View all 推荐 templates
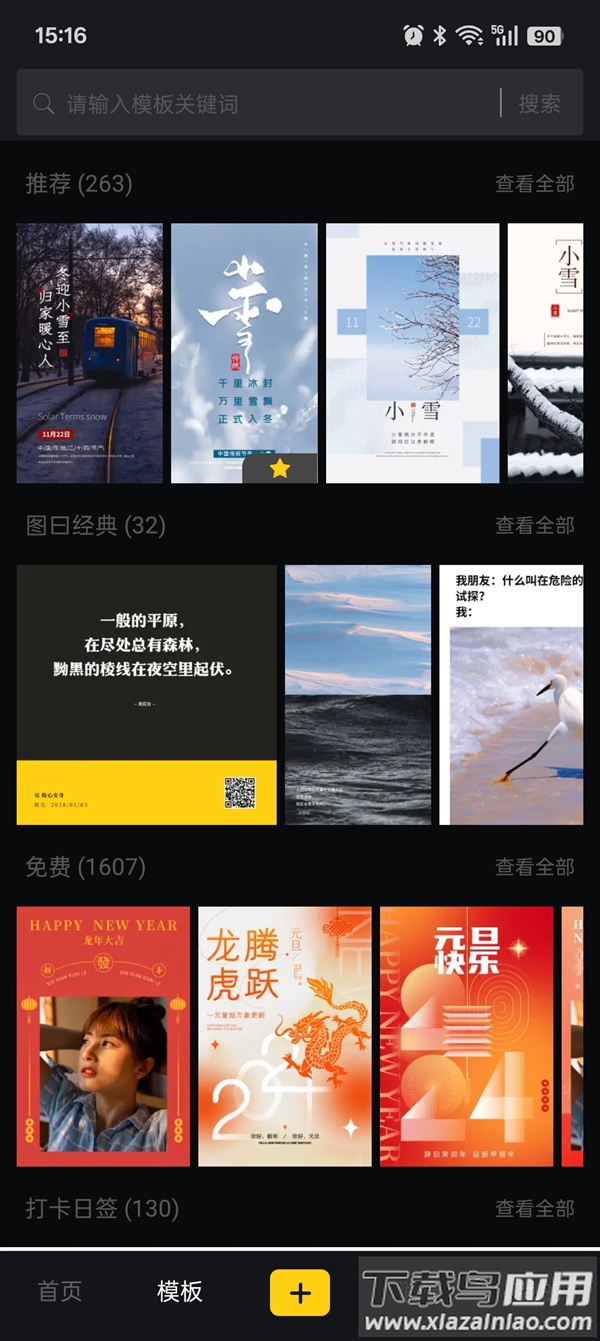The image size is (600, 1341). [x=534, y=184]
